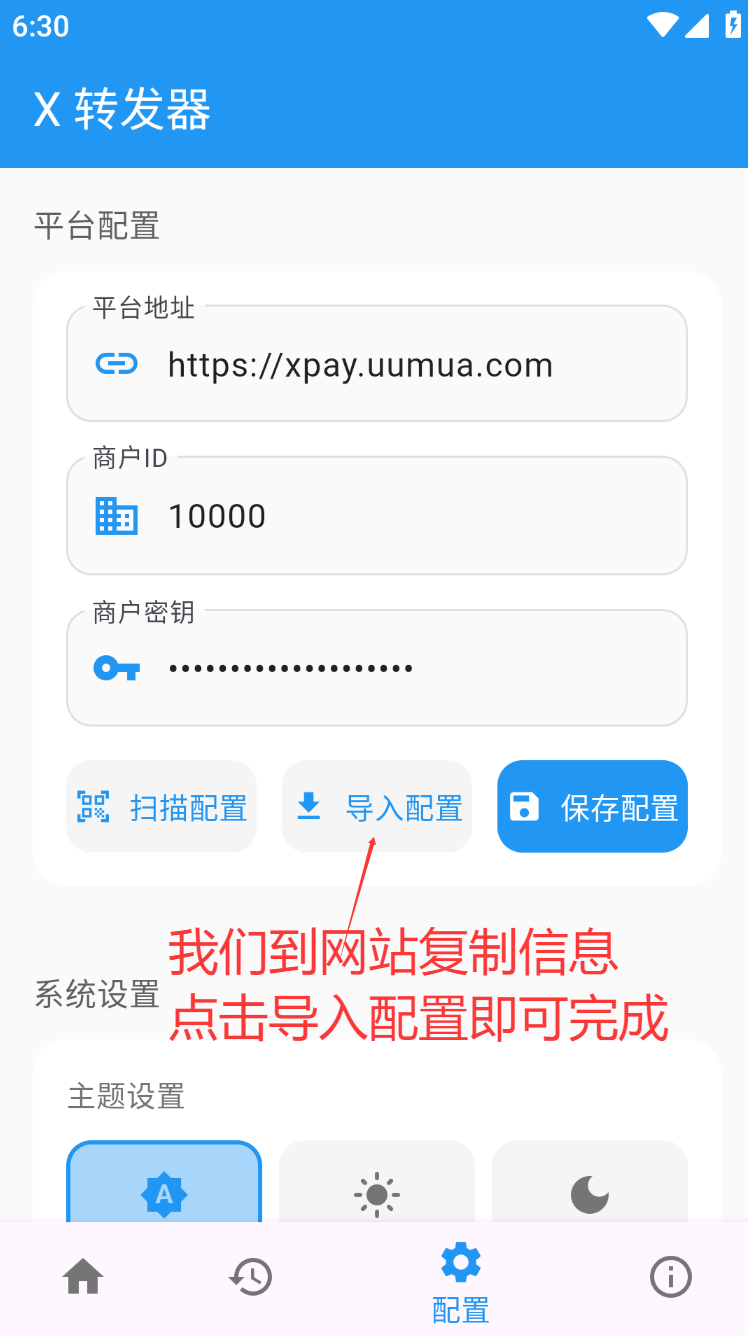This screenshot has width=748, height=1336.
Task: Open the history tab
Action: tap(250, 1277)
